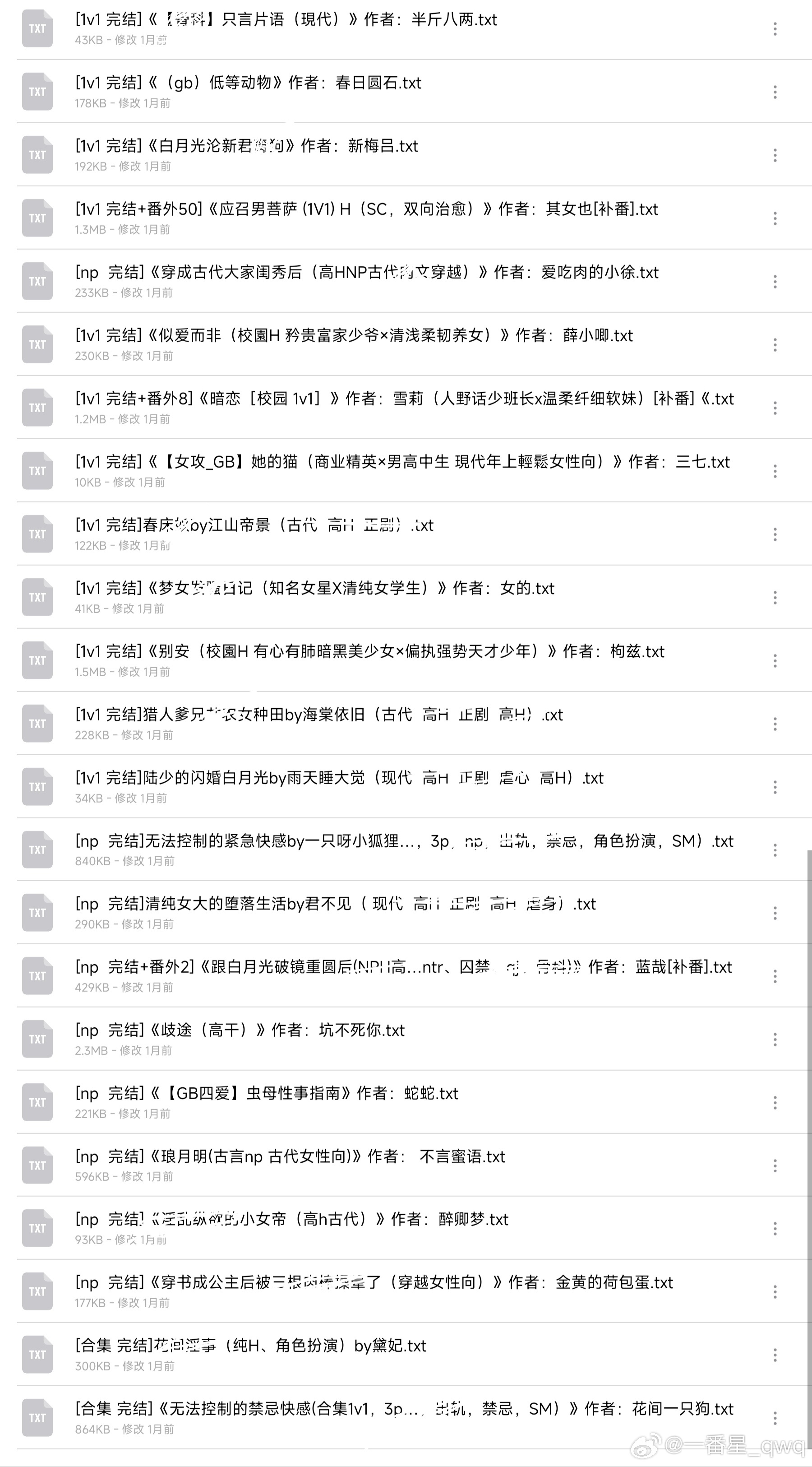
Task: Show options for 其女也's 1.3MB file
Action: [775, 218]
